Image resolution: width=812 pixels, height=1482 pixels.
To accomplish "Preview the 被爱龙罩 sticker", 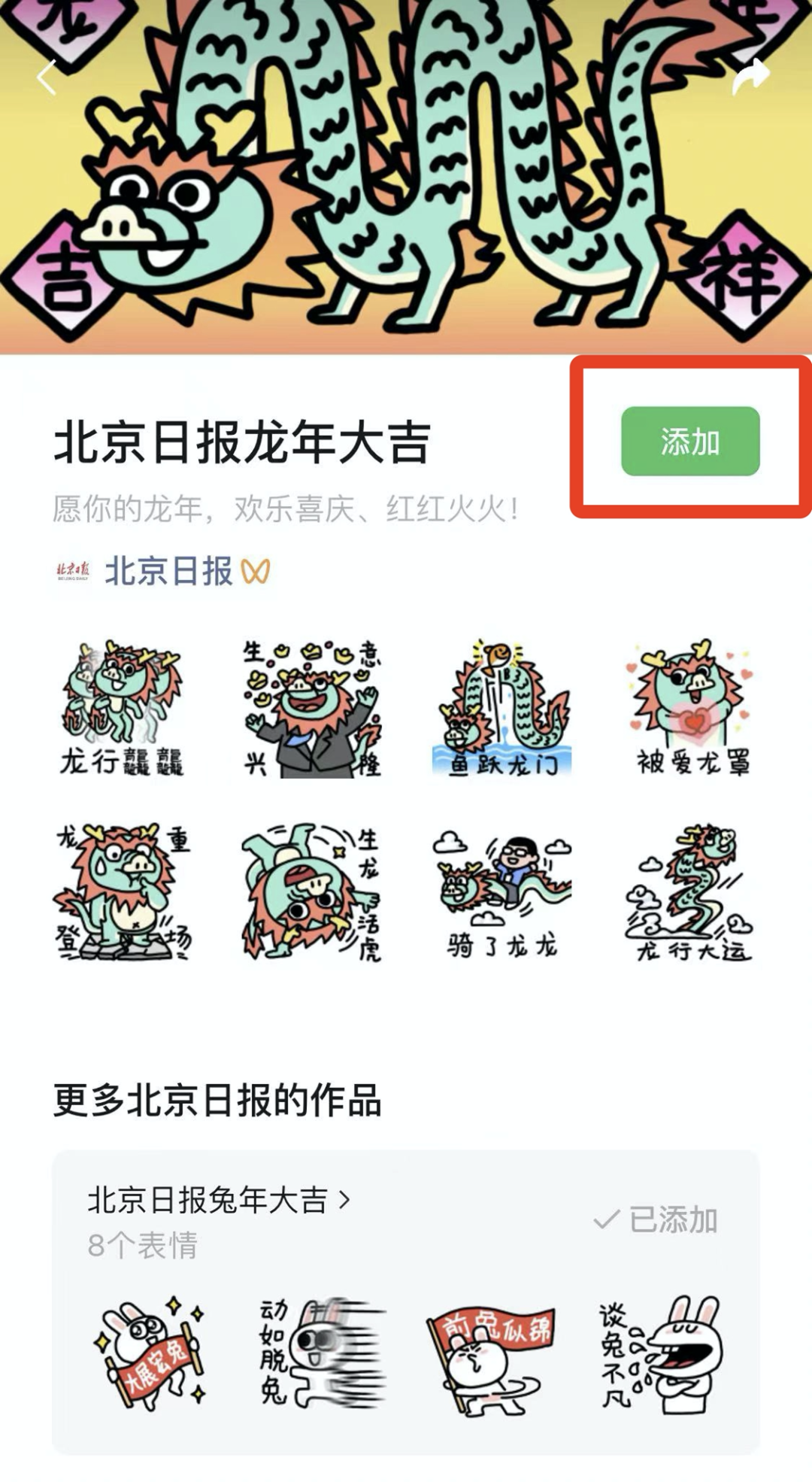I will 692,708.
